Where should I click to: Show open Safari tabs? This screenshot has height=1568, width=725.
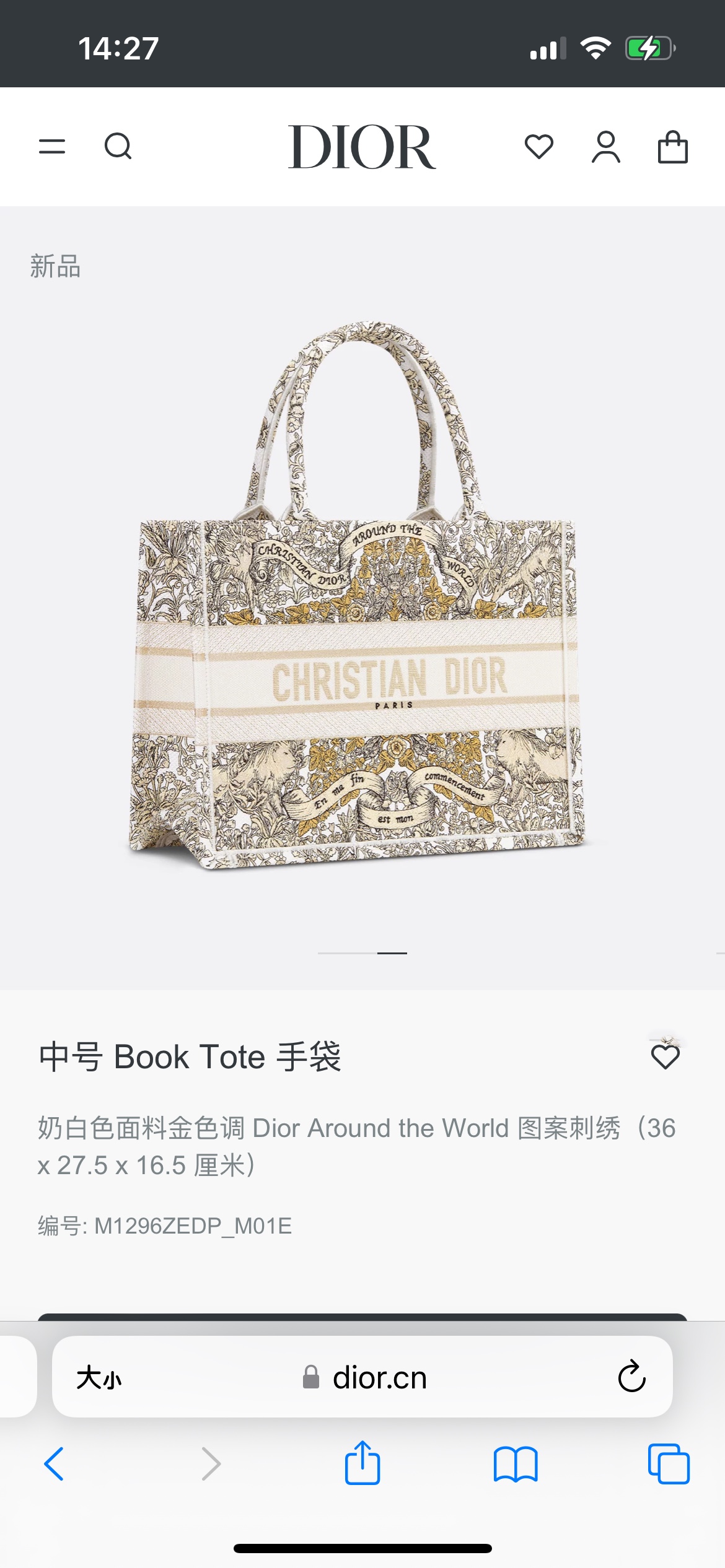(669, 1464)
